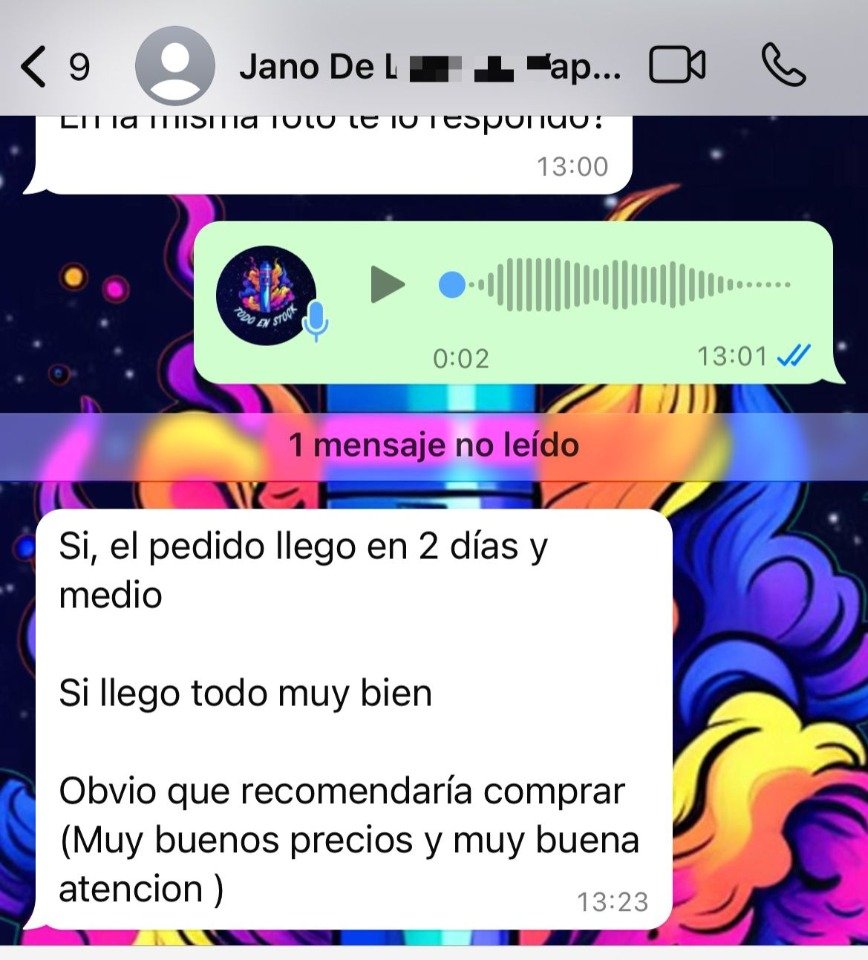Play the 0:02 voice message
Screen dimensions: 868x960
point(387,285)
